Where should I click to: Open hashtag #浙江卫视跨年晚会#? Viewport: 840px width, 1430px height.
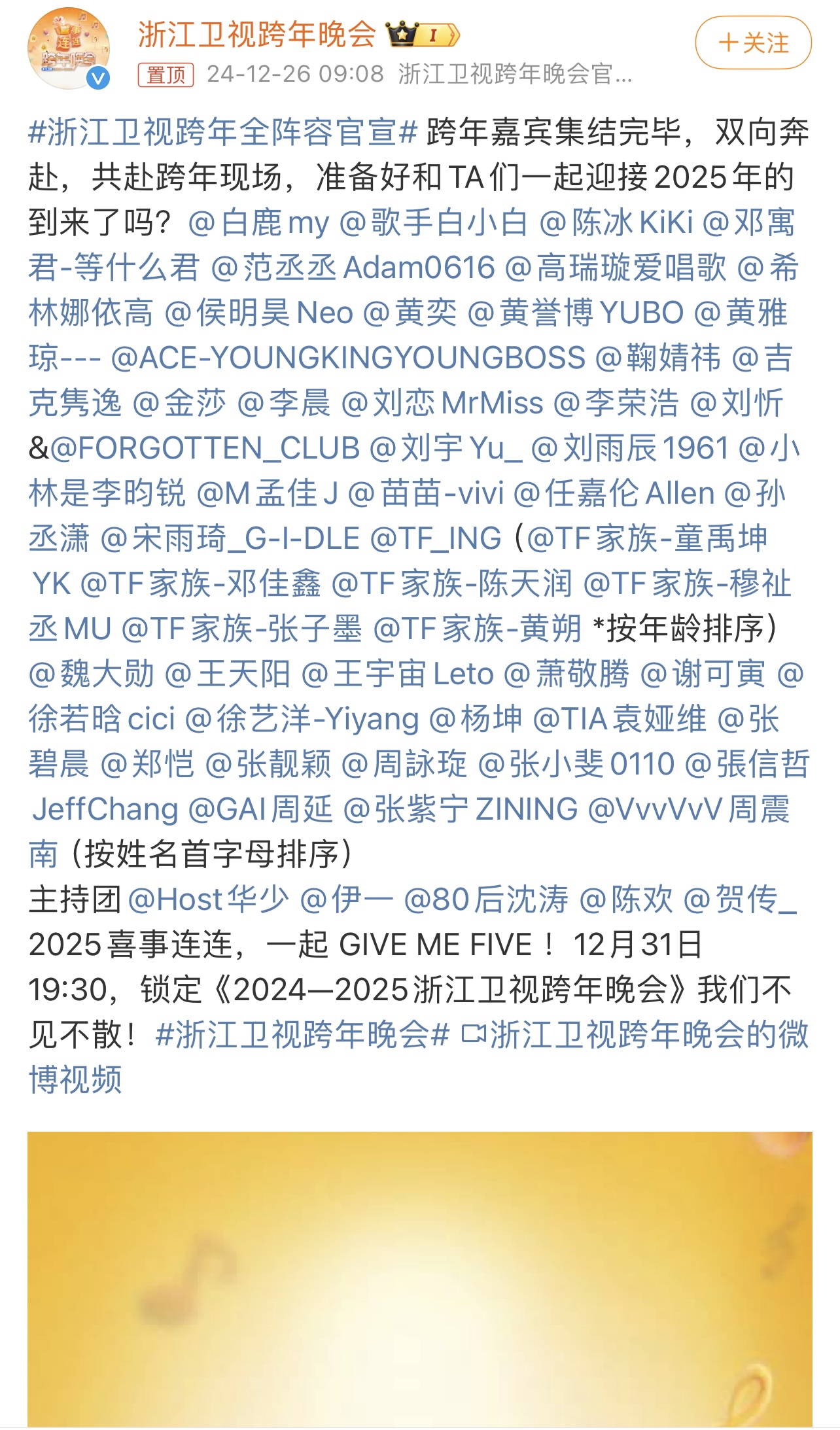303,1035
